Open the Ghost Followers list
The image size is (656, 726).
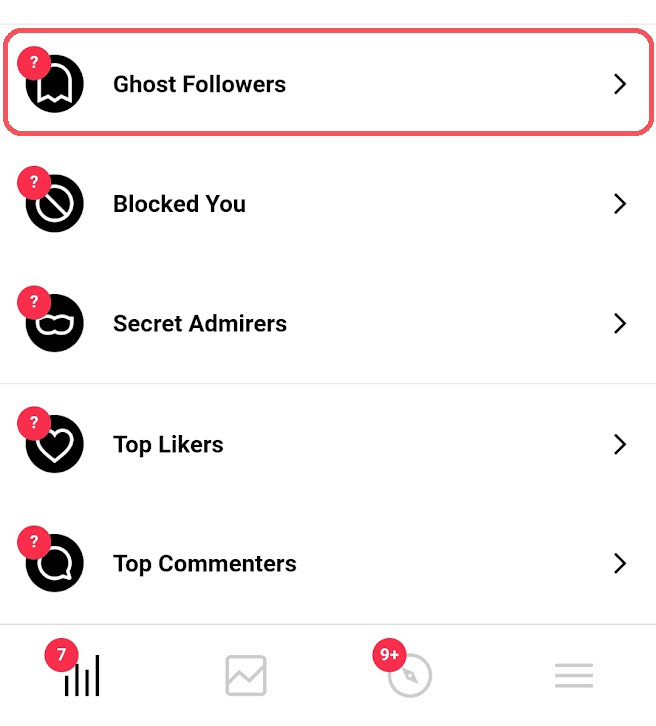(326, 84)
